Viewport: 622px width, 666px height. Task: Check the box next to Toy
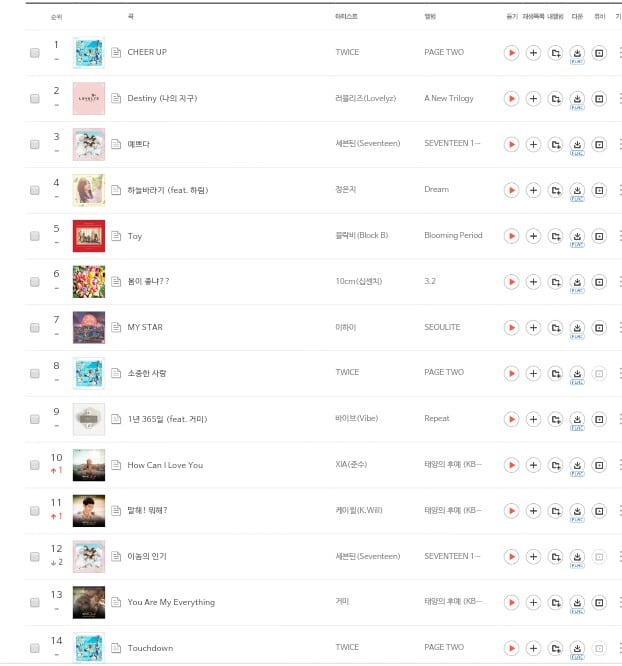click(35, 237)
